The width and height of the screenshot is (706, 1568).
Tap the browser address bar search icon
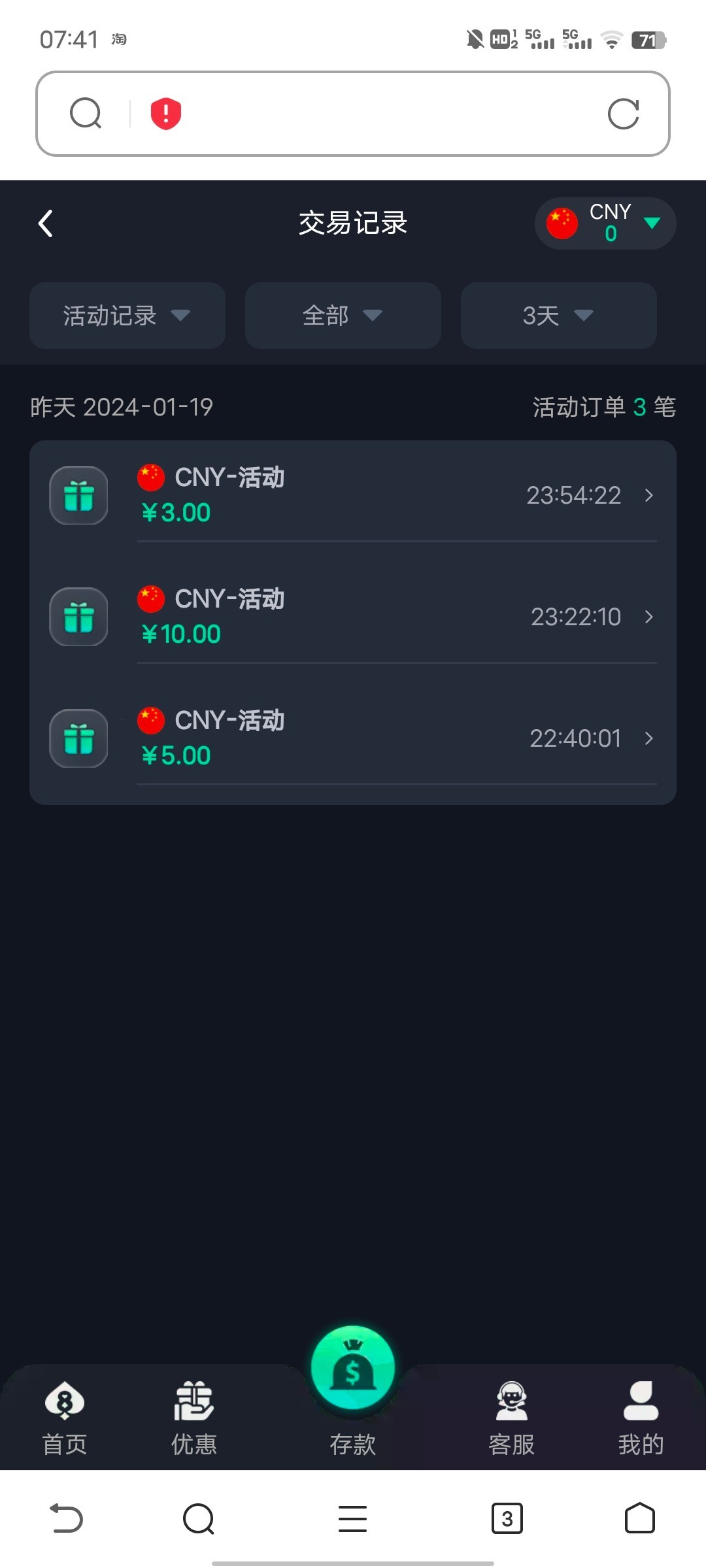coord(86,114)
